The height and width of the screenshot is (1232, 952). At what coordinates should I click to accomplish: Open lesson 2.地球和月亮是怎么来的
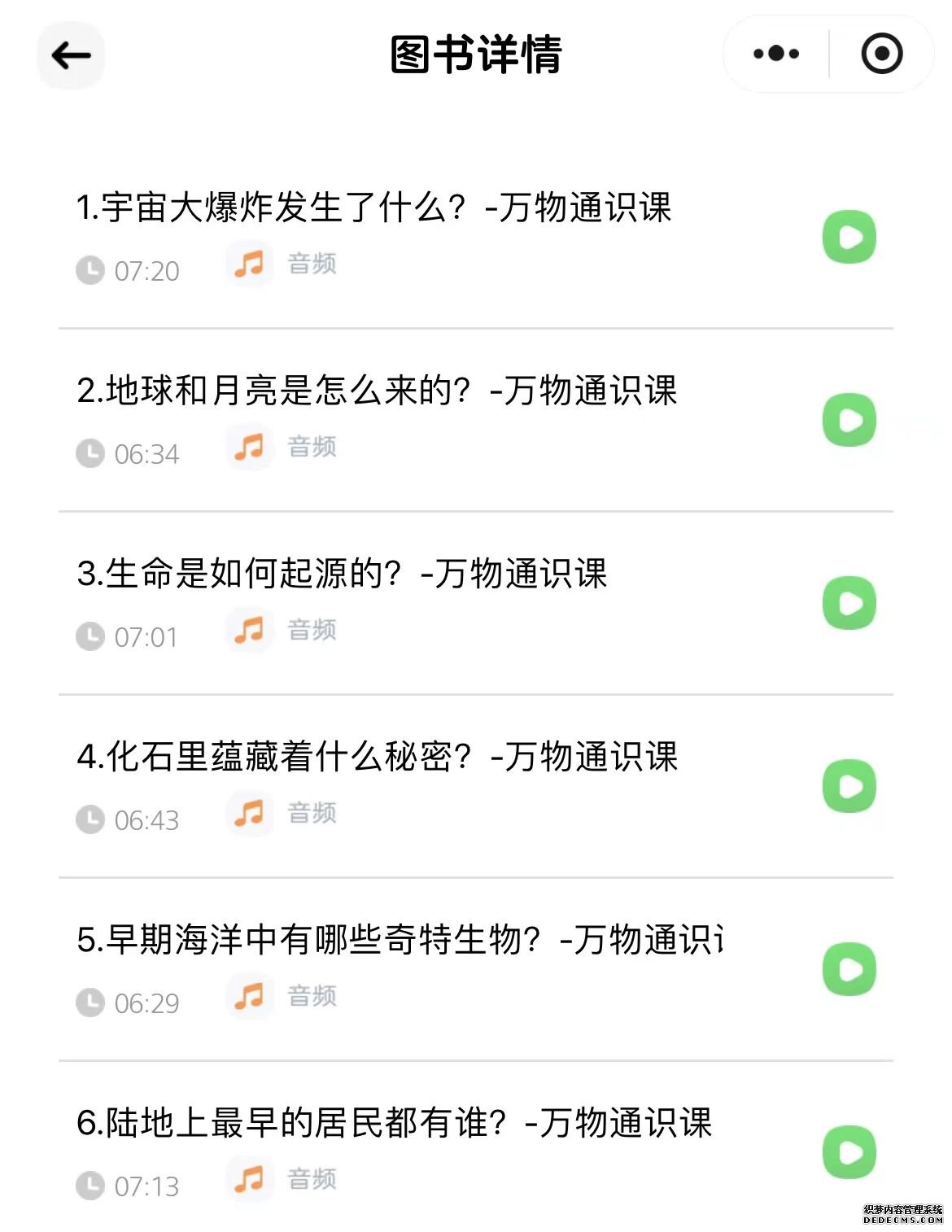point(377,391)
